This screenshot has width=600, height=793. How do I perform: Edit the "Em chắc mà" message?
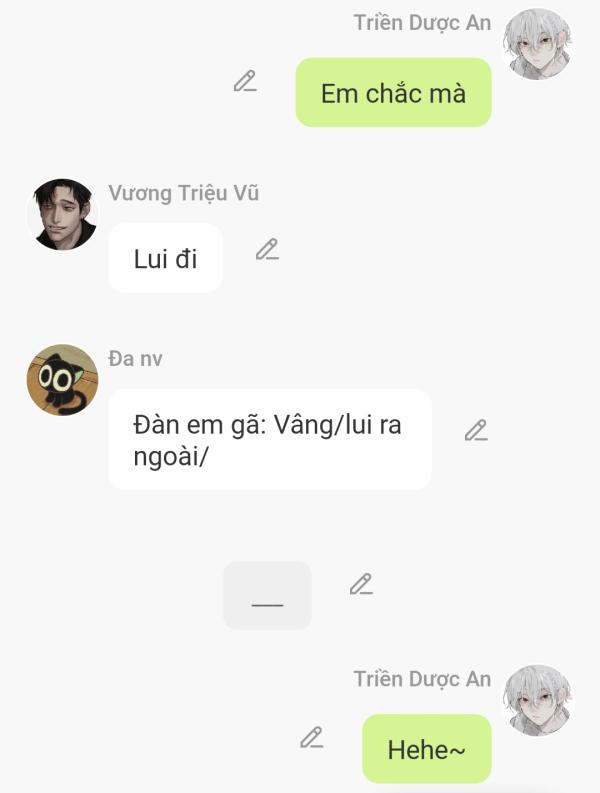(245, 82)
